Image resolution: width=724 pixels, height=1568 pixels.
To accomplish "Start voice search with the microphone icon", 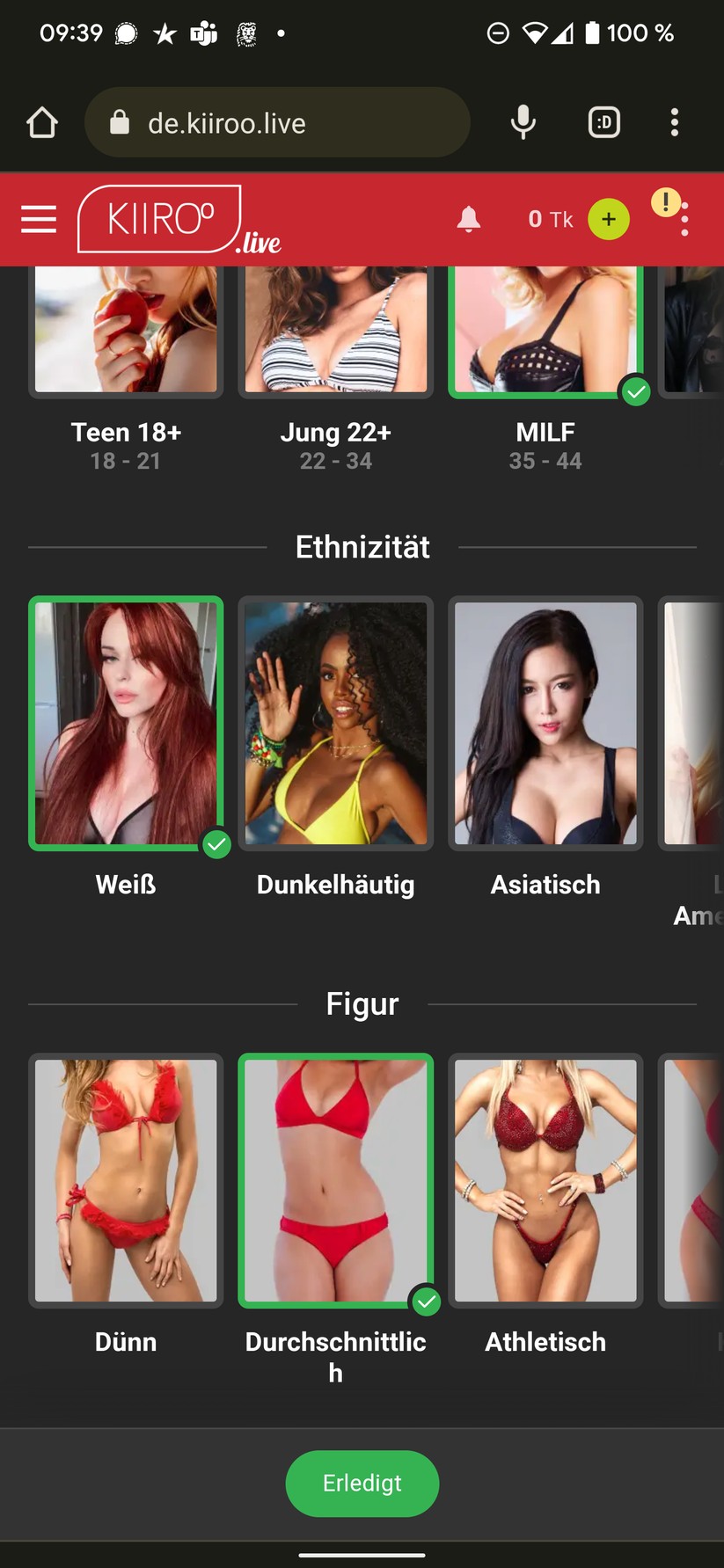I will tap(523, 121).
